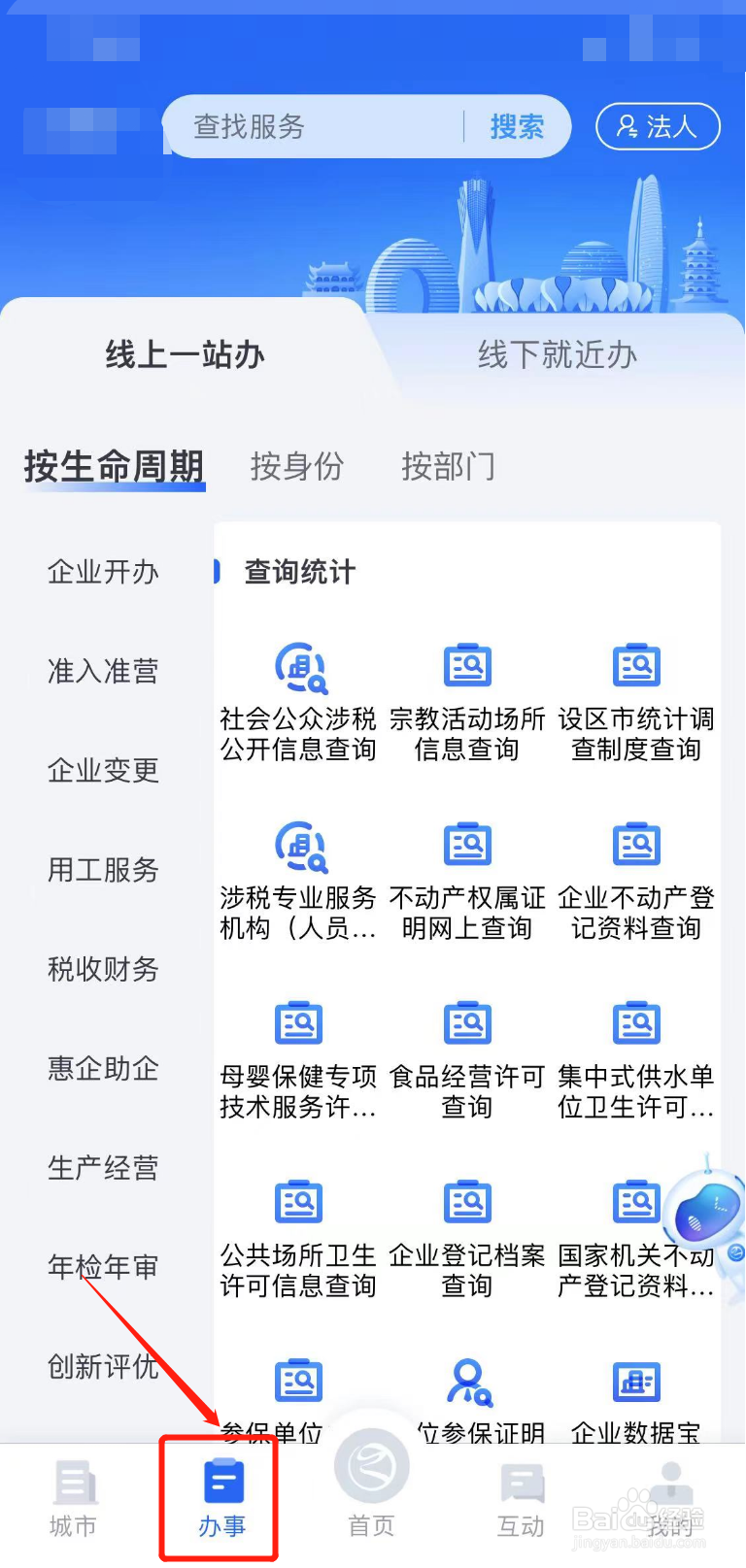746x1568 pixels.
Task: Open the 法人 account switcher
Action: point(658,126)
